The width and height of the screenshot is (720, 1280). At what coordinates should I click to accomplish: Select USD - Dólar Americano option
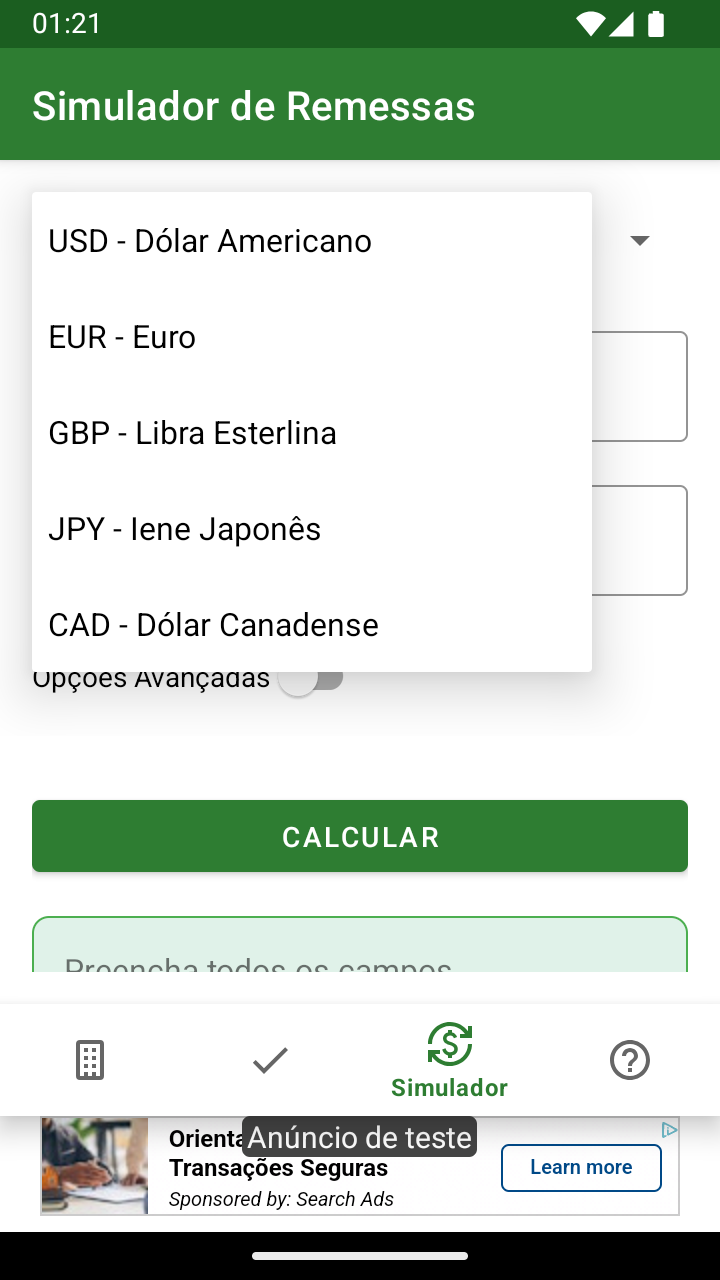pos(312,241)
